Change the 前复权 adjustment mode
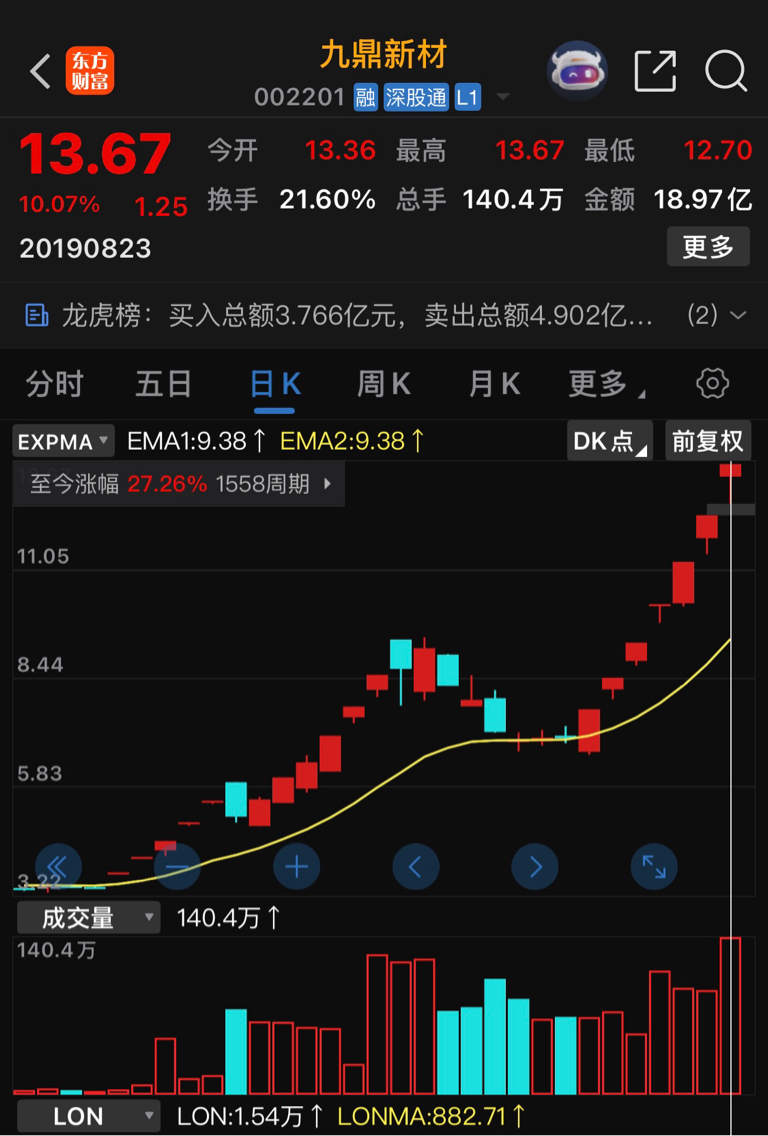 708,441
